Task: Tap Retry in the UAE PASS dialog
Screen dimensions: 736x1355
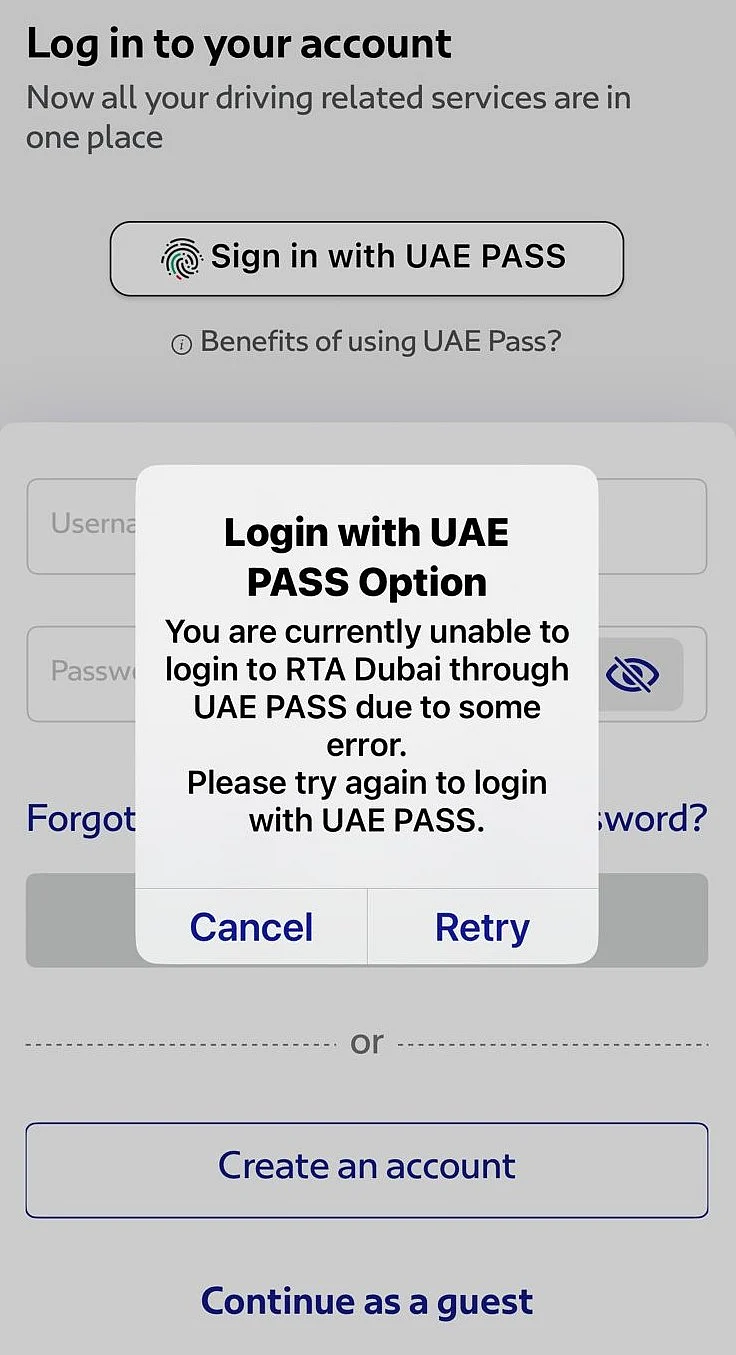Action: (x=482, y=927)
